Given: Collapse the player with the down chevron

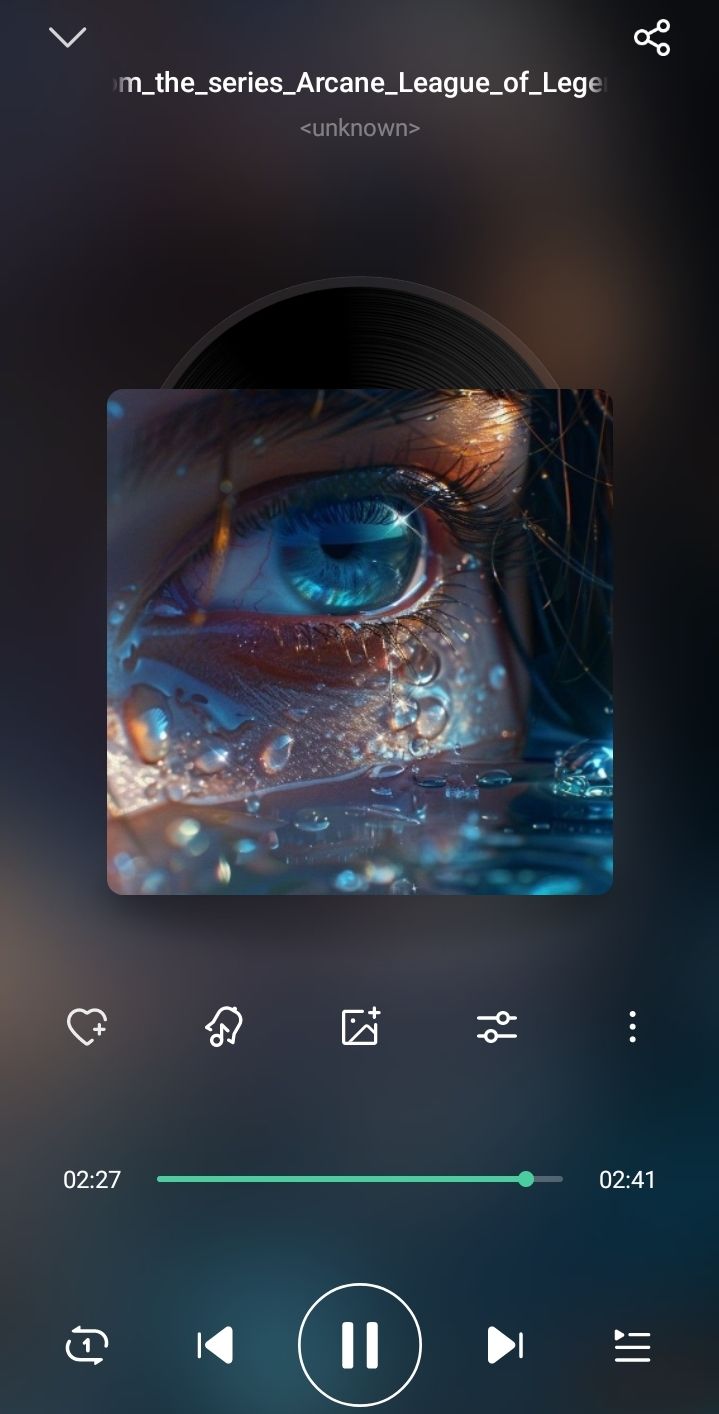Looking at the screenshot, I should 67,38.
